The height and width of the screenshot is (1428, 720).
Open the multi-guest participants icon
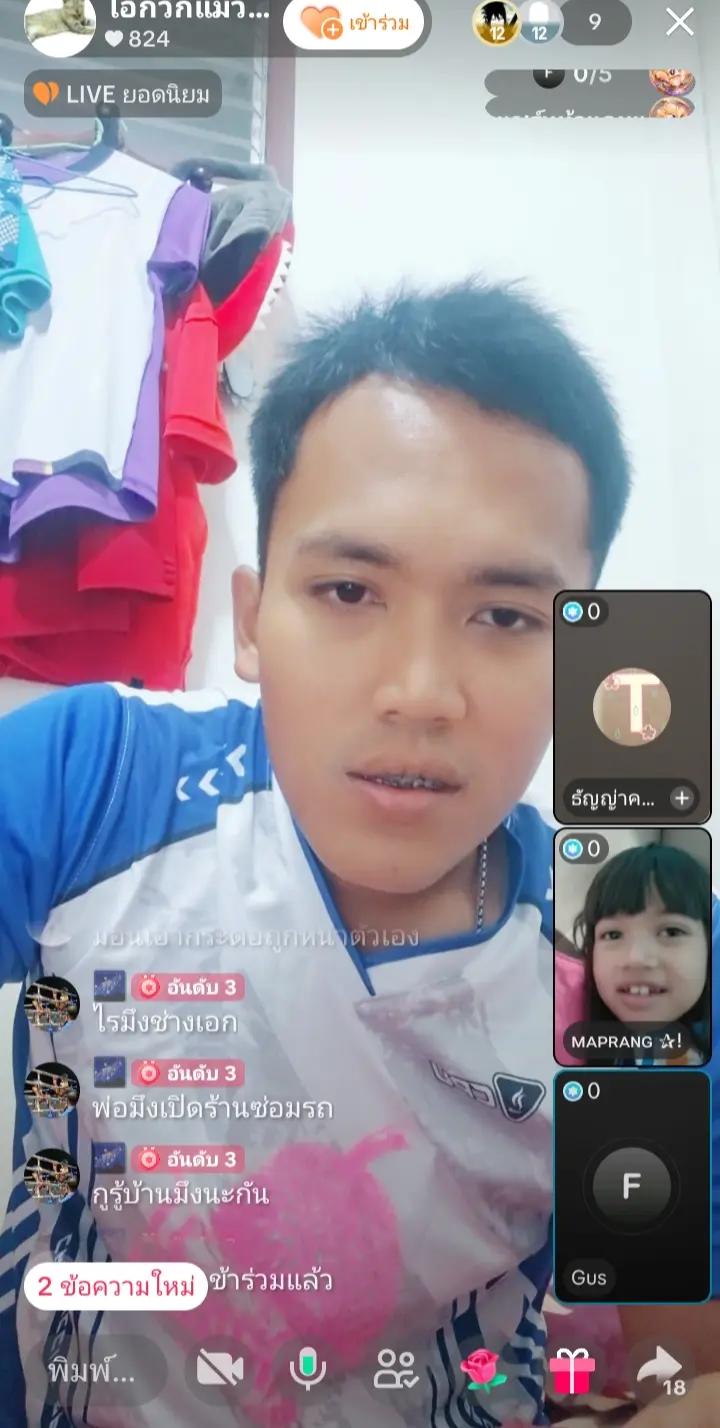point(396,1369)
